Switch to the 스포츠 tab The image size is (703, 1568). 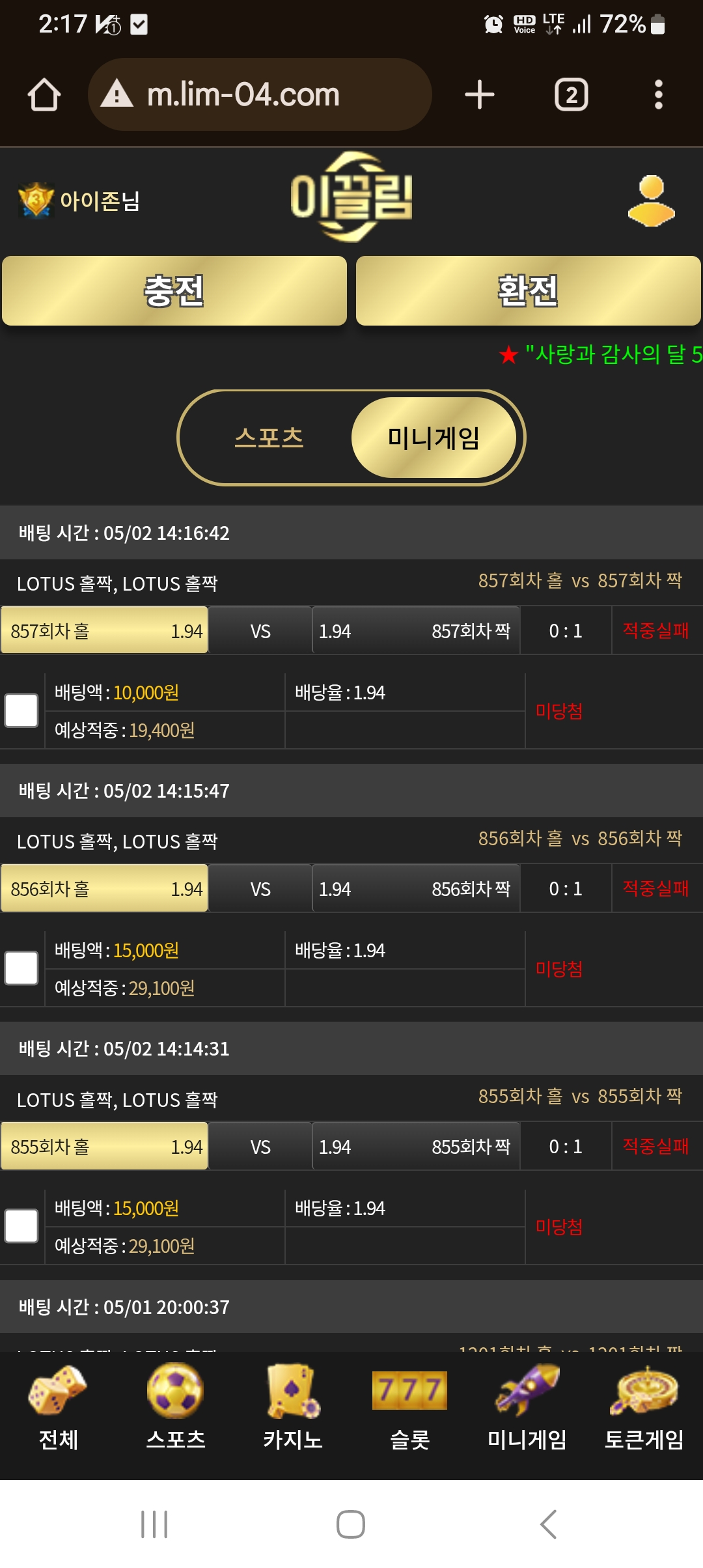269,438
